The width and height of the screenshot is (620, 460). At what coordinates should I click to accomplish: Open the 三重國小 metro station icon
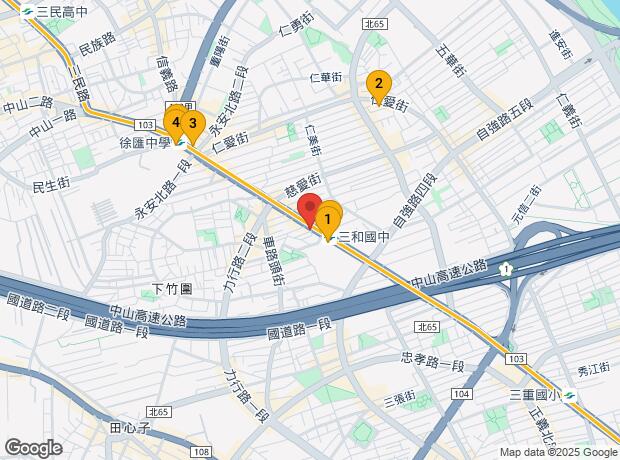[569, 395]
